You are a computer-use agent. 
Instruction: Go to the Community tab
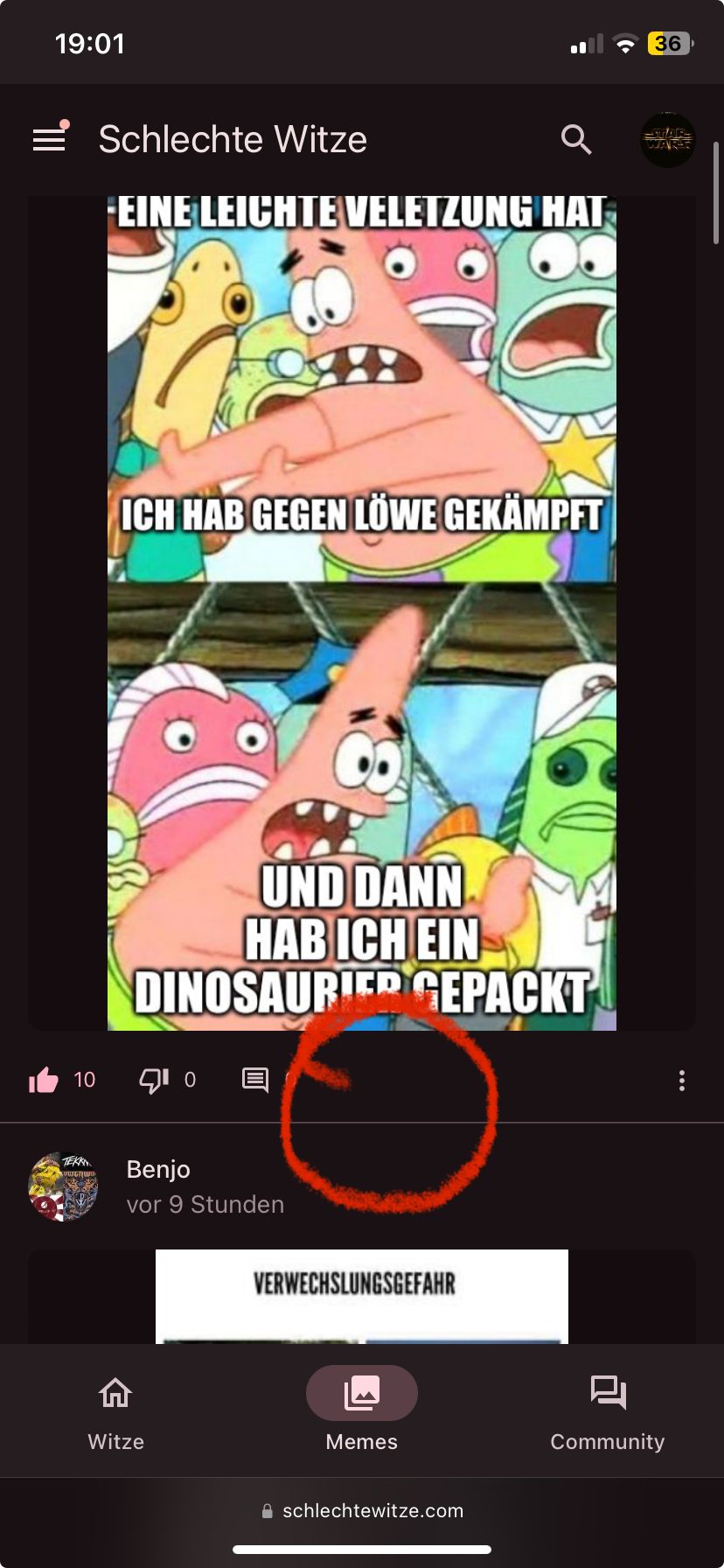tap(608, 1410)
